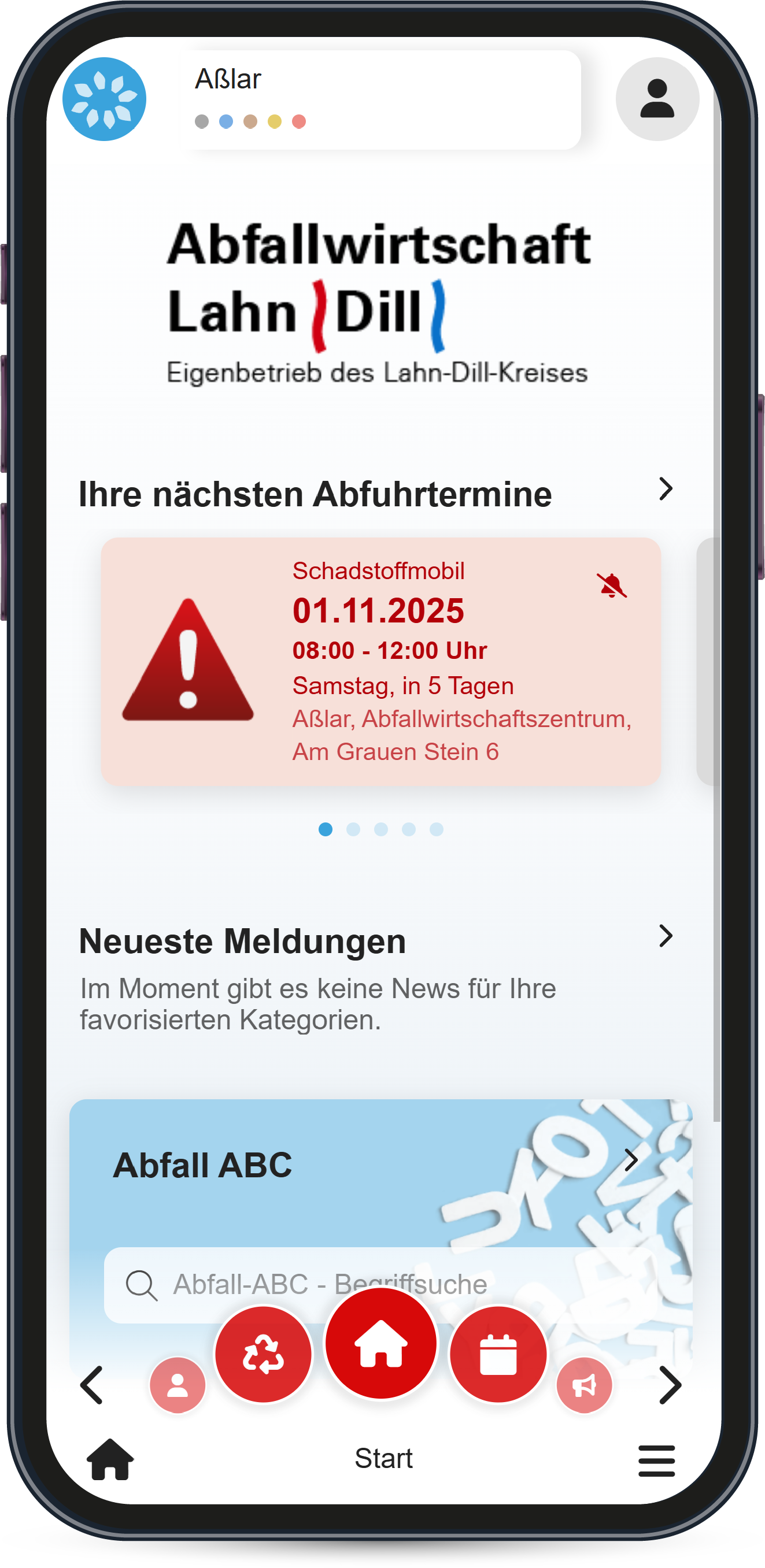Open the user profile icon in header
765x1568 pixels.
coord(657,99)
